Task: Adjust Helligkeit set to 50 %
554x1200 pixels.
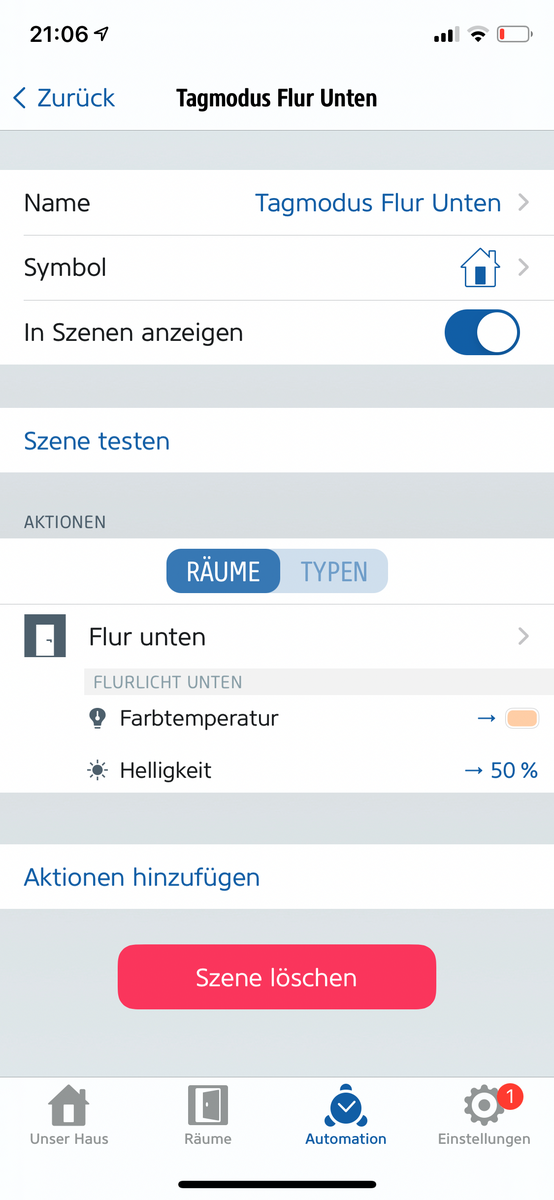Action: click(277, 770)
